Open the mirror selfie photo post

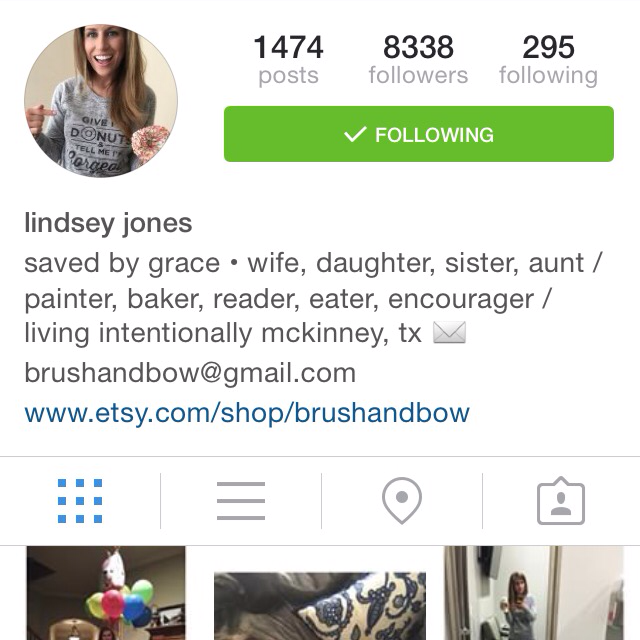click(x=533, y=594)
